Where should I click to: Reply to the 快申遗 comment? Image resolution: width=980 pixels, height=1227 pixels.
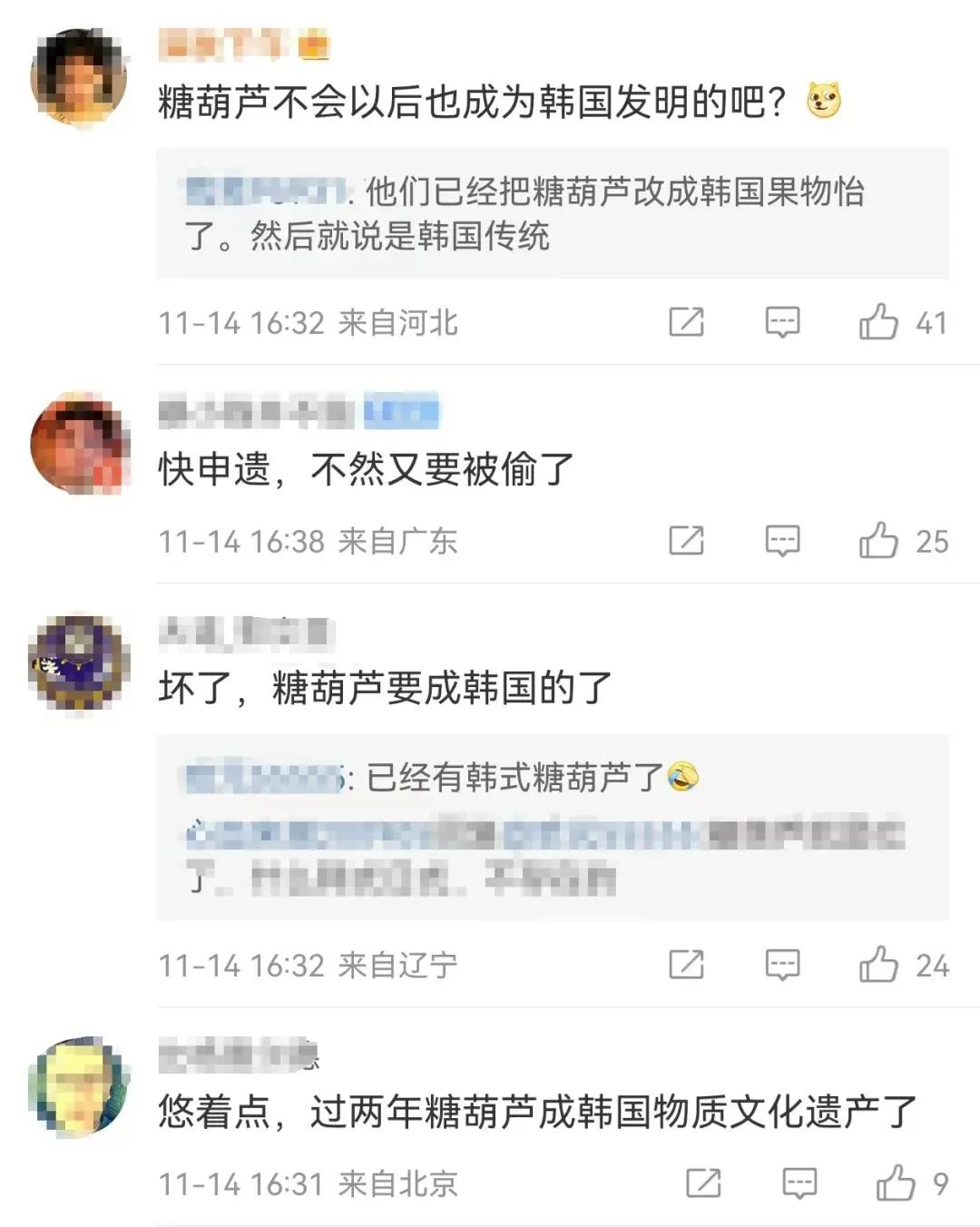pyautogui.click(x=782, y=541)
